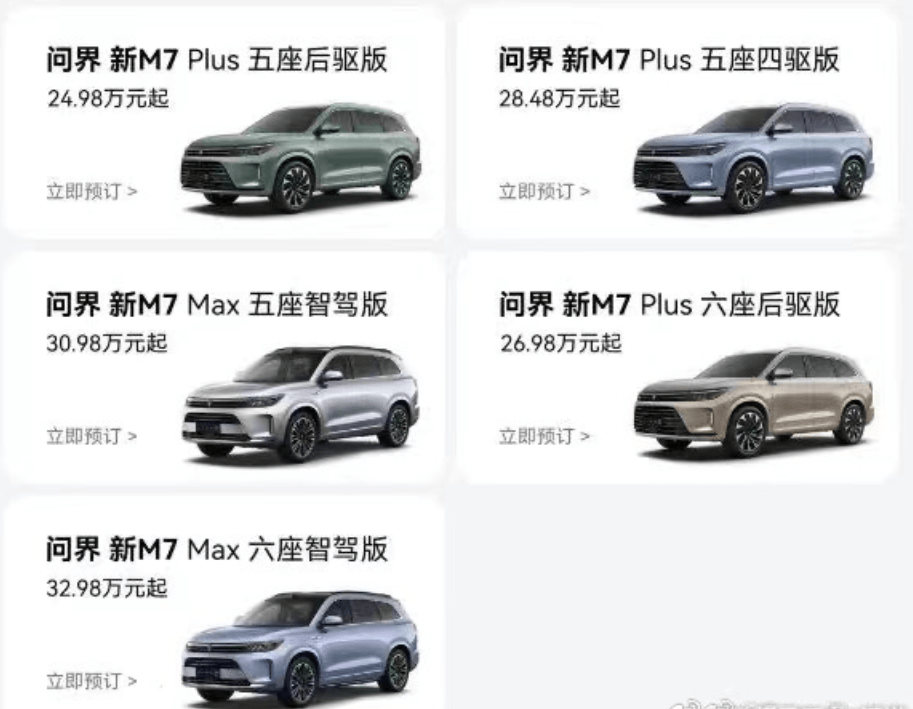
Task: Tap 立即预订 for M7 Plus 五座后驱版
Action: click(x=91, y=190)
